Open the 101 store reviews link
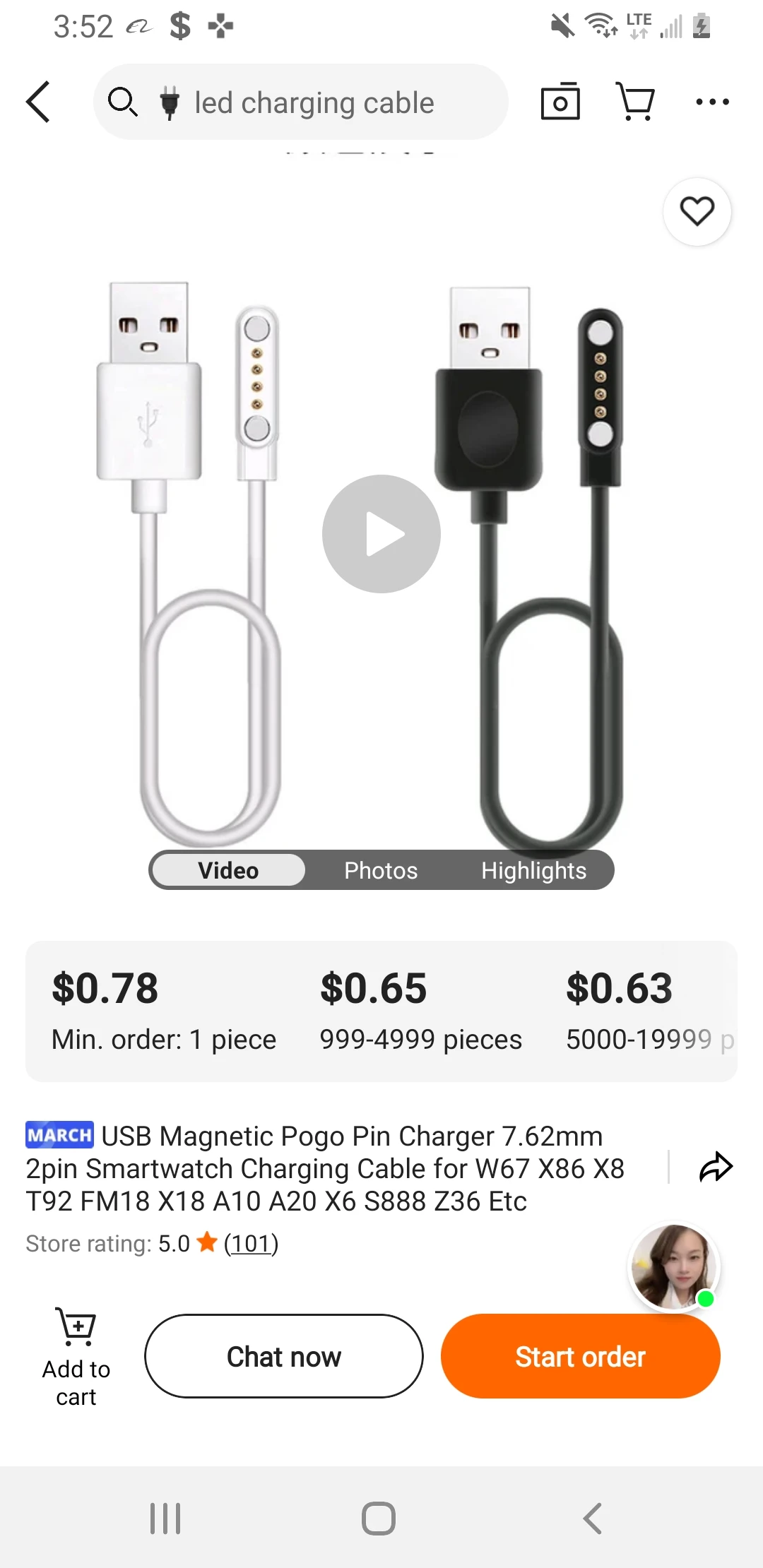The width and height of the screenshot is (763, 1568). 251,1243
